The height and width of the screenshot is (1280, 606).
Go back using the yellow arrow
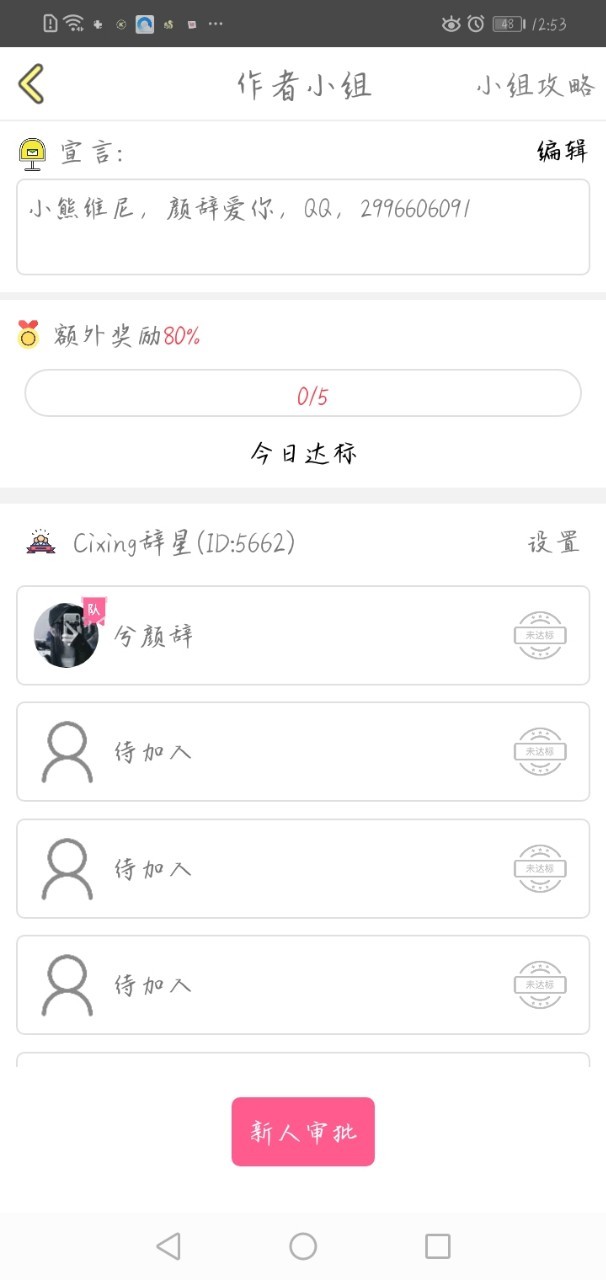[x=31, y=84]
